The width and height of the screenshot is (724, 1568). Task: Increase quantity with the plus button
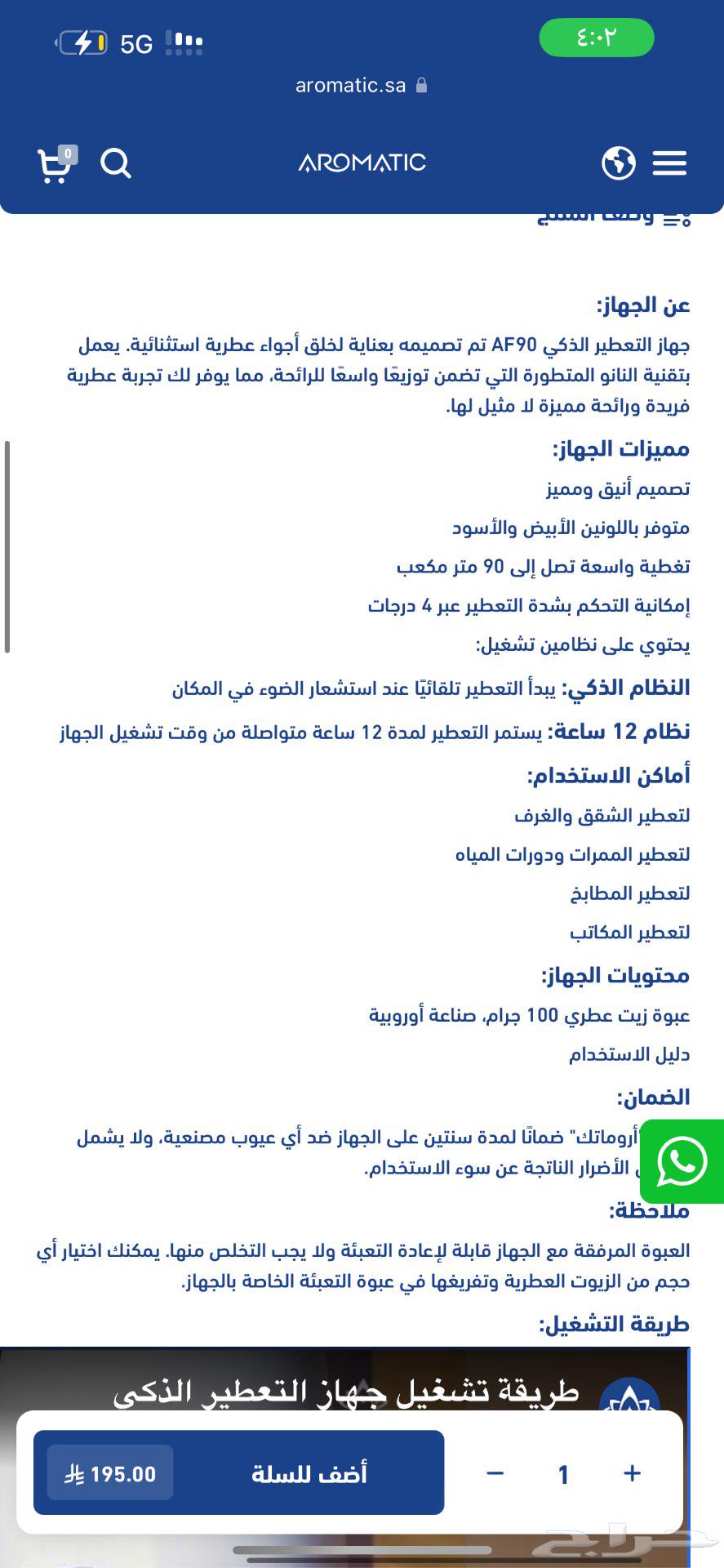[632, 1472]
